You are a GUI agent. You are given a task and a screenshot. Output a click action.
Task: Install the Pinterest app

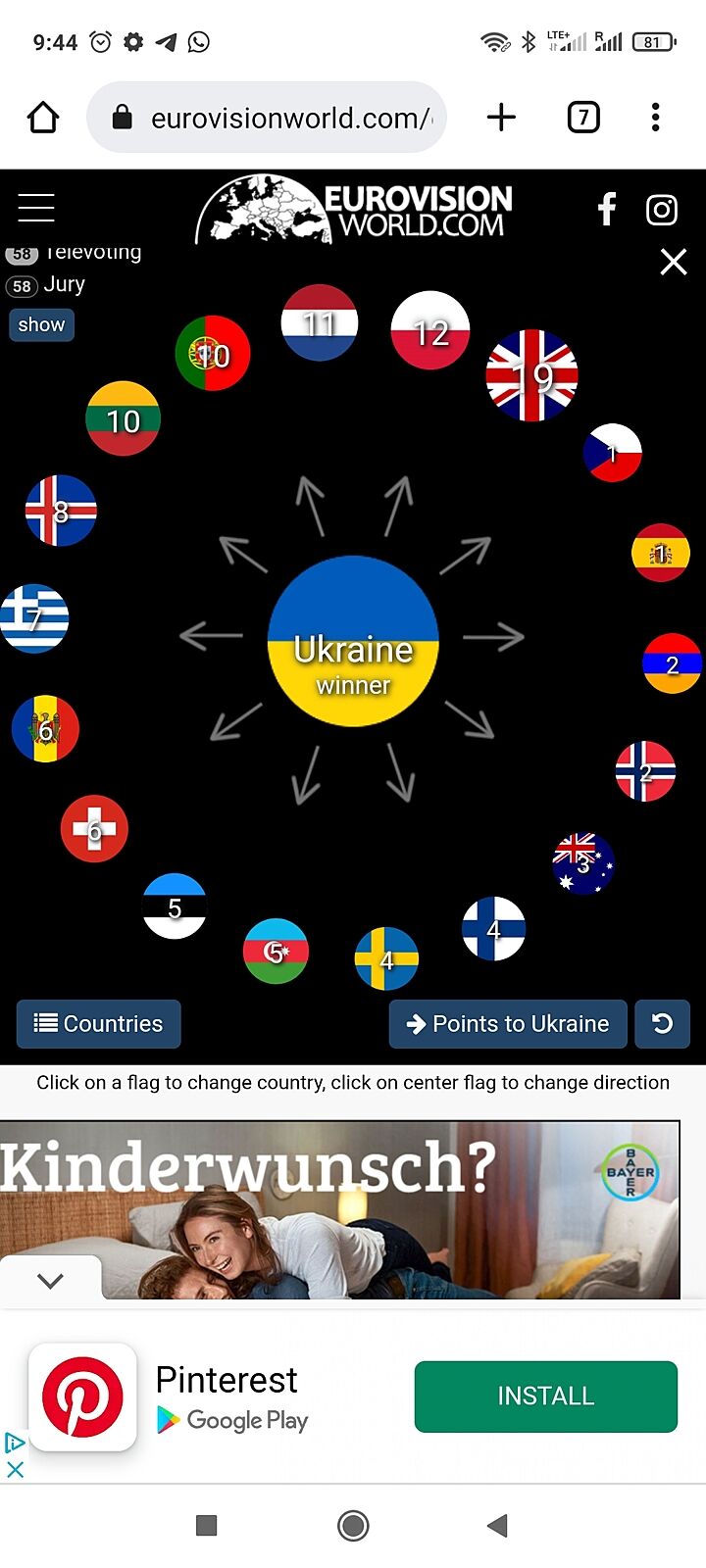pos(545,1396)
